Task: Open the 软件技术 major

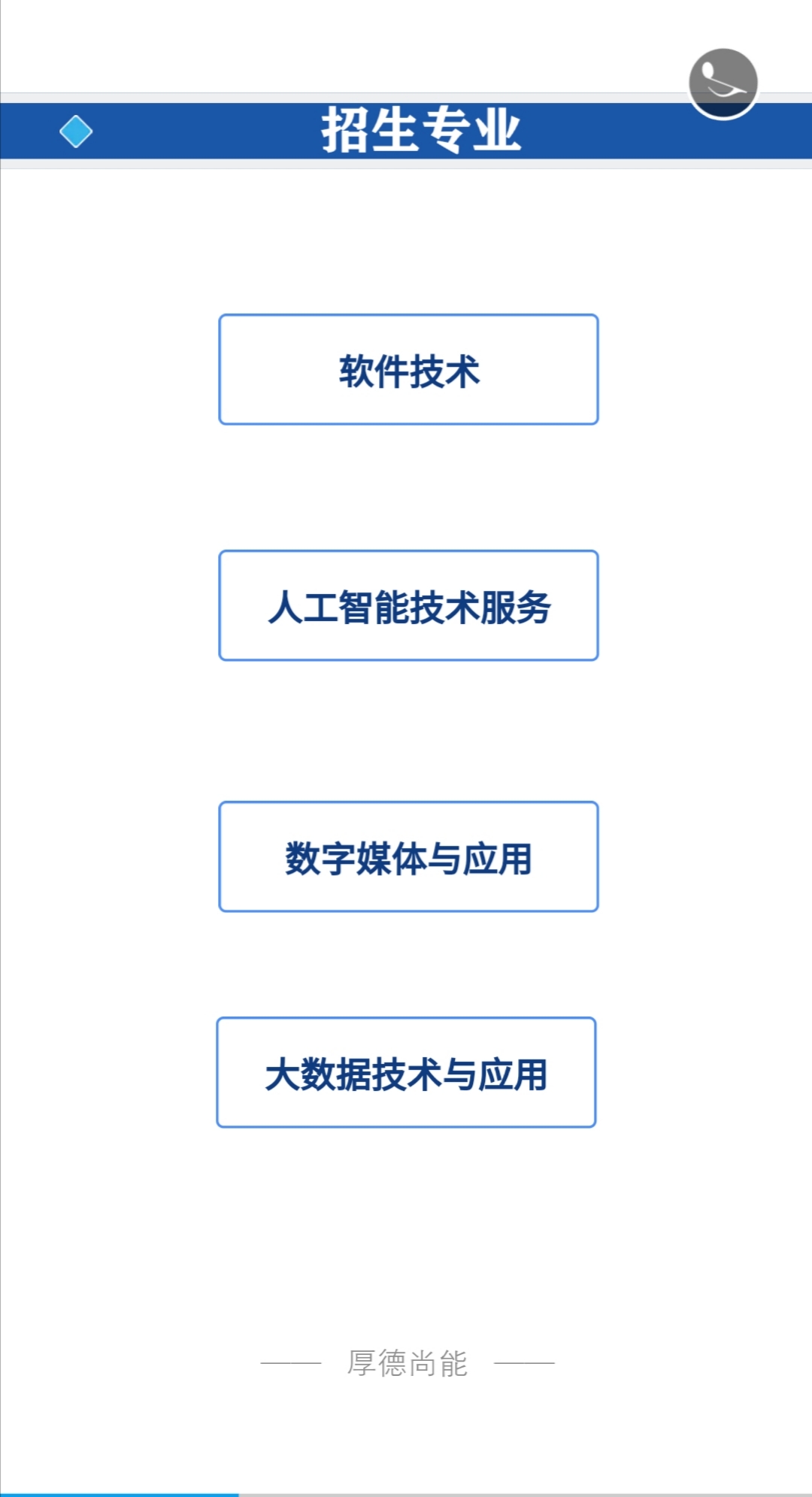Action: click(x=408, y=370)
